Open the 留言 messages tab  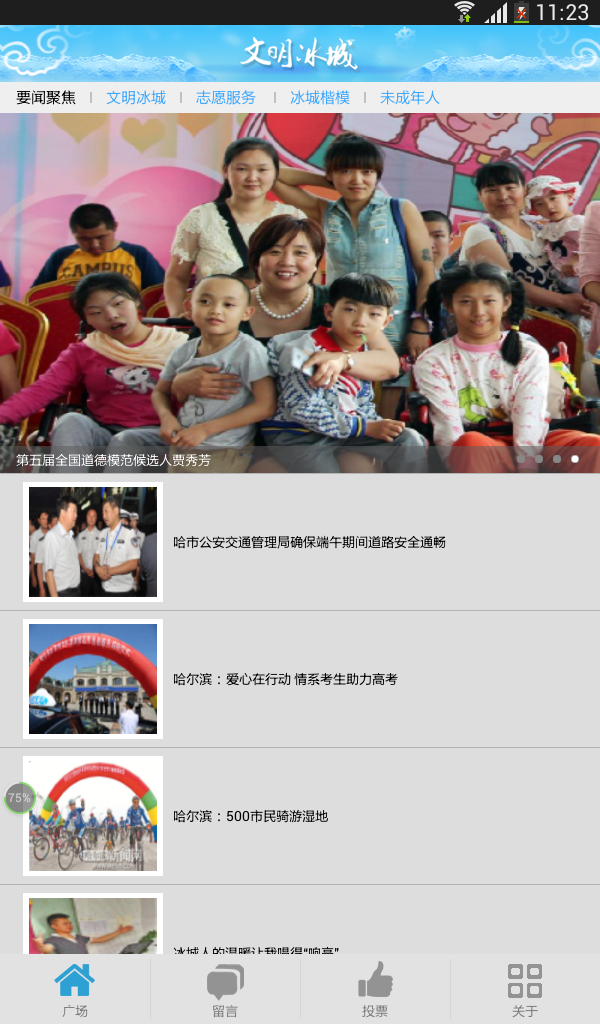(x=225, y=989)
